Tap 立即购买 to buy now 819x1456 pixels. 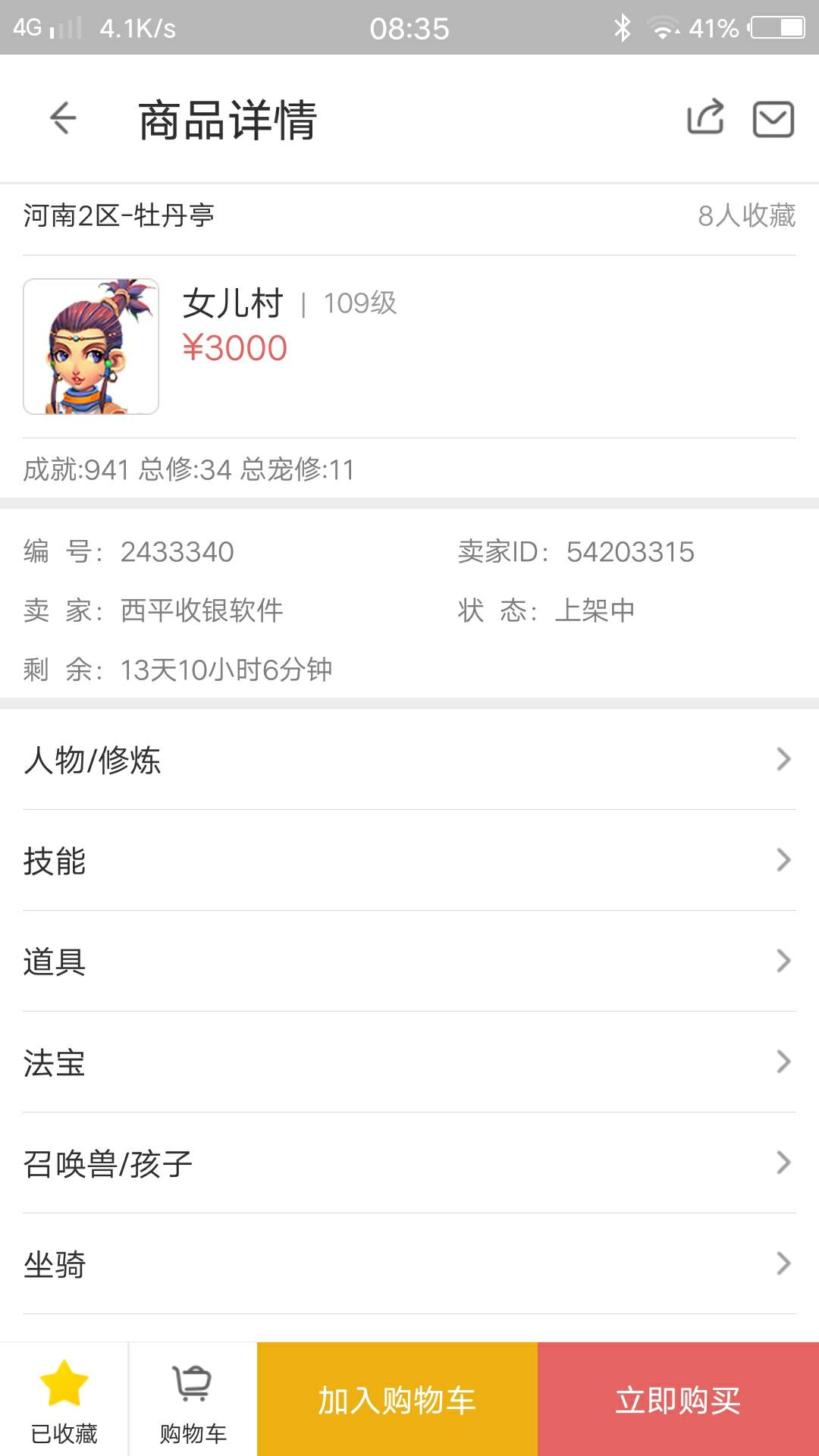678,1400
